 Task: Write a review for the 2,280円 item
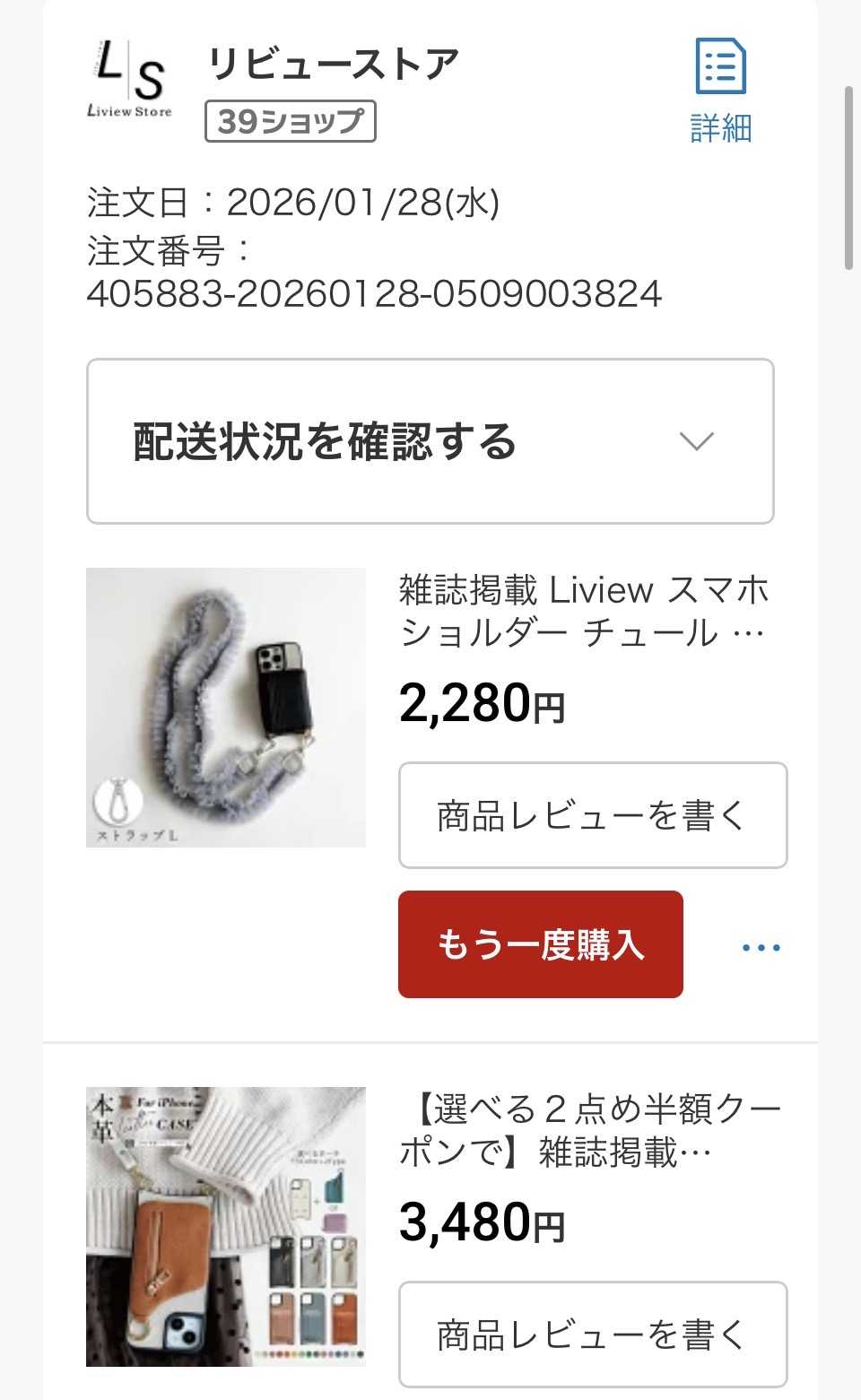tap(592, 815)
